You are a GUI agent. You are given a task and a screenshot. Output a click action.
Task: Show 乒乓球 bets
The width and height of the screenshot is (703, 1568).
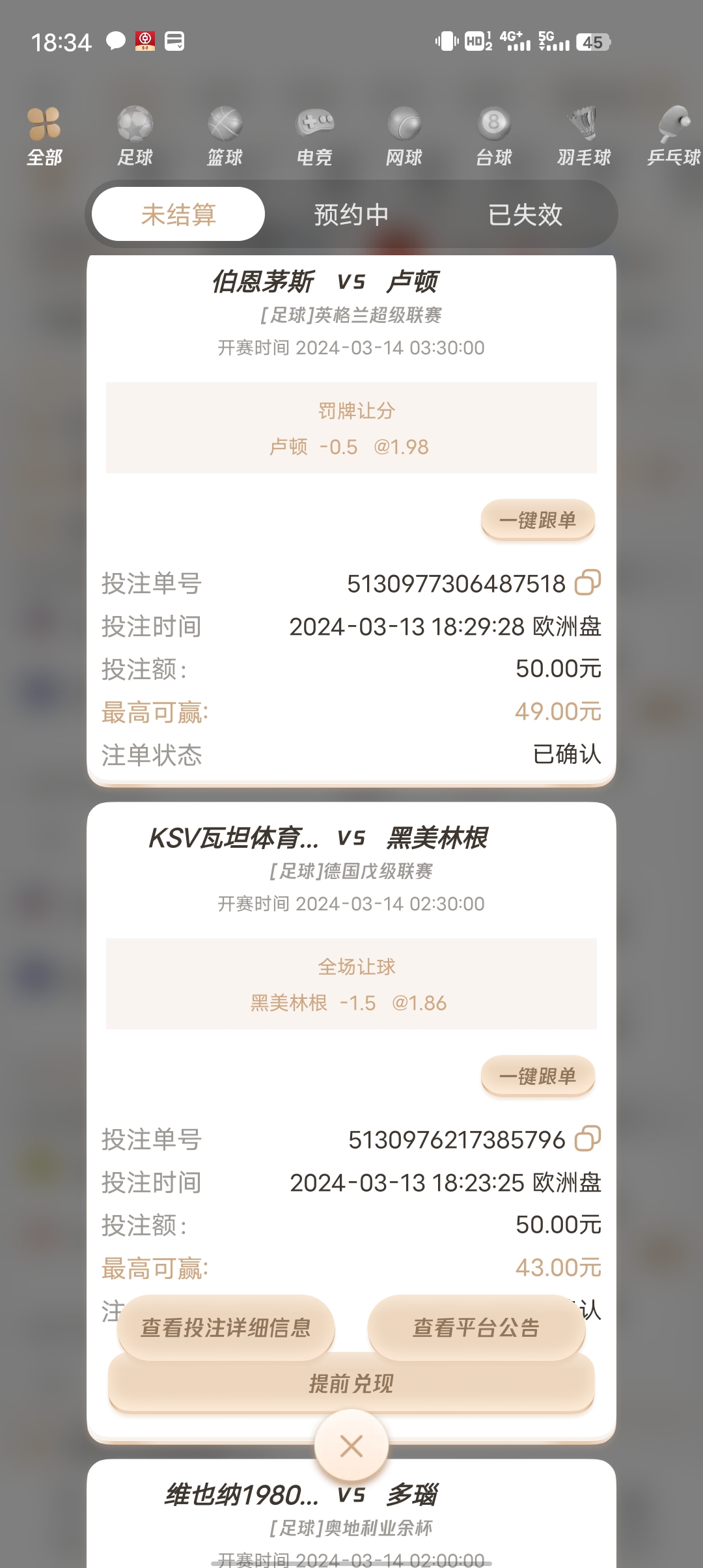(x=674, y=136)
